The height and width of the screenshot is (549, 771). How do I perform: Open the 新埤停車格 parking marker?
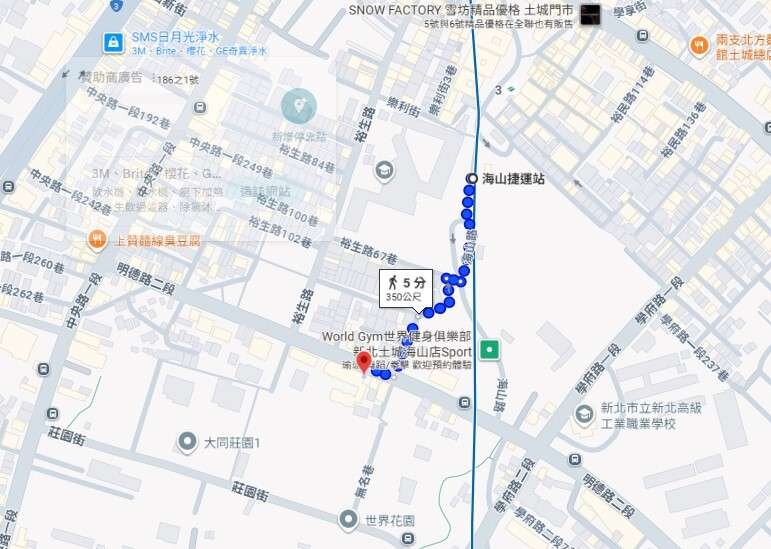tap(298, 106)
